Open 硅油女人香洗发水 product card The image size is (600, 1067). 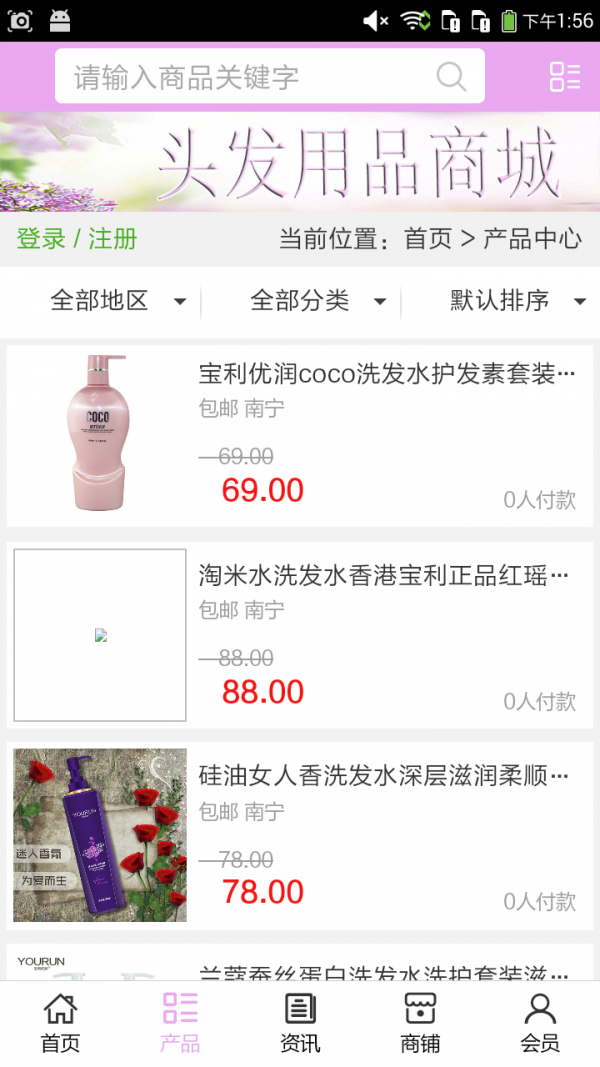pos(383,777)
